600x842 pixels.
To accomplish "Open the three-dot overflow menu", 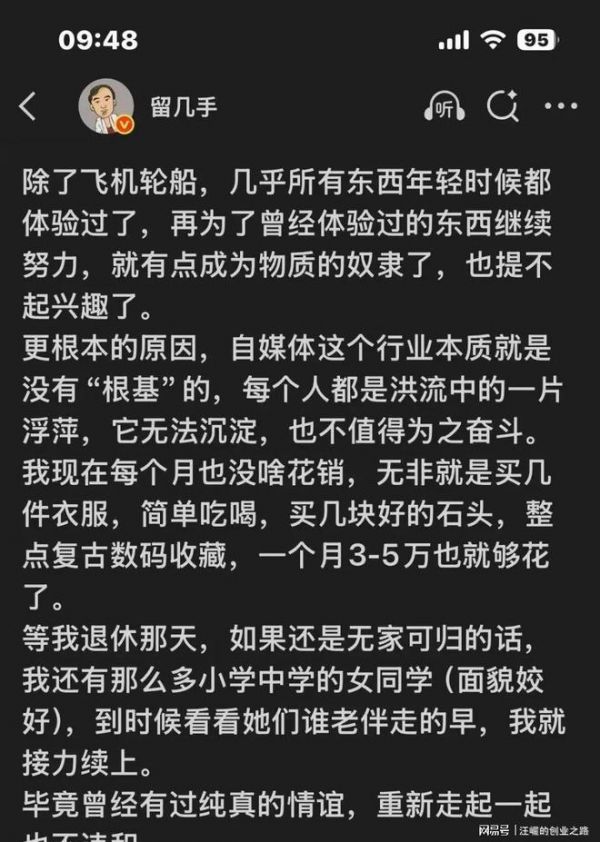I will pyautogui.click(x=559, y=106).
